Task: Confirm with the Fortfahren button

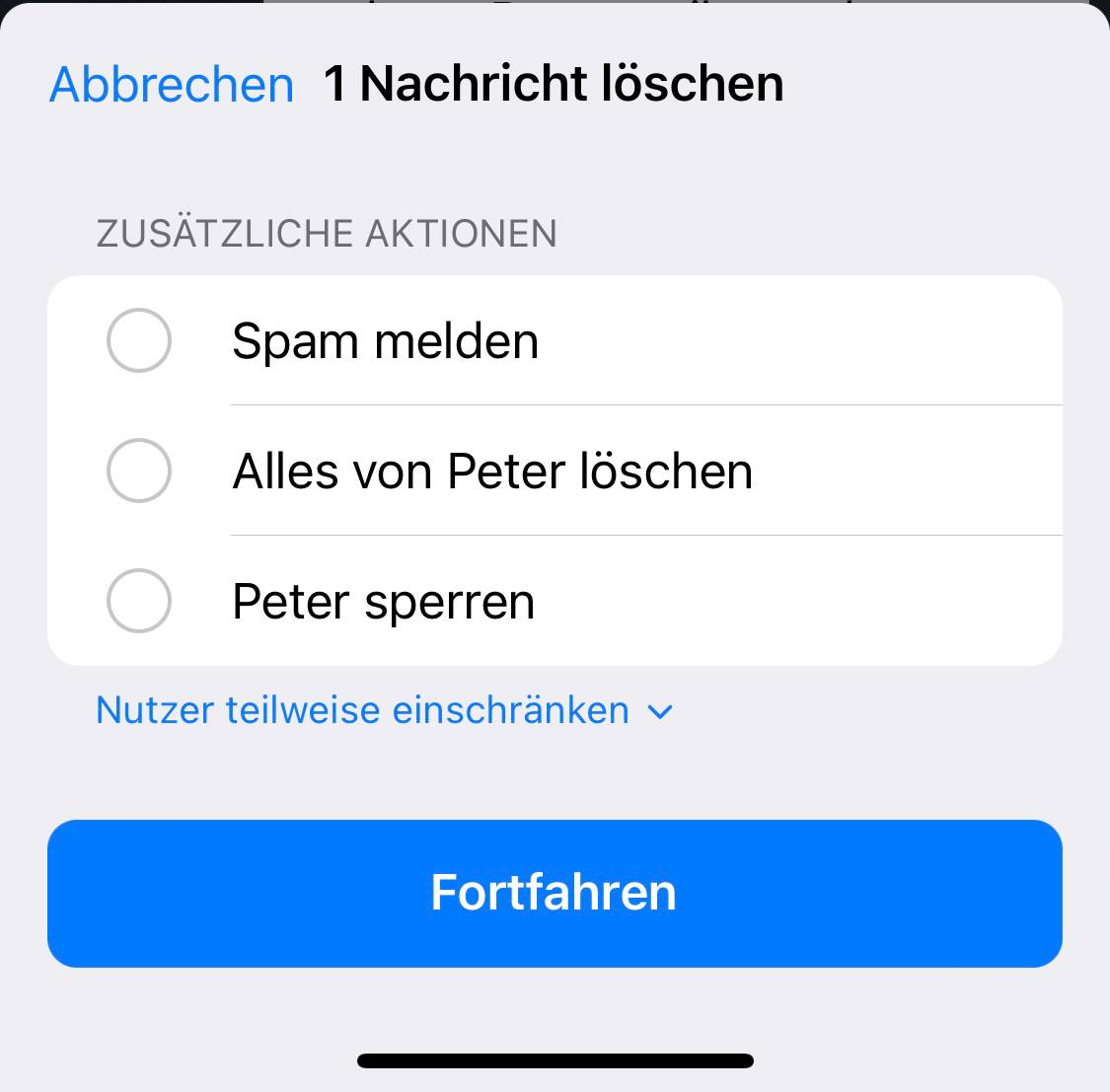Action: [x=555, y=893]
